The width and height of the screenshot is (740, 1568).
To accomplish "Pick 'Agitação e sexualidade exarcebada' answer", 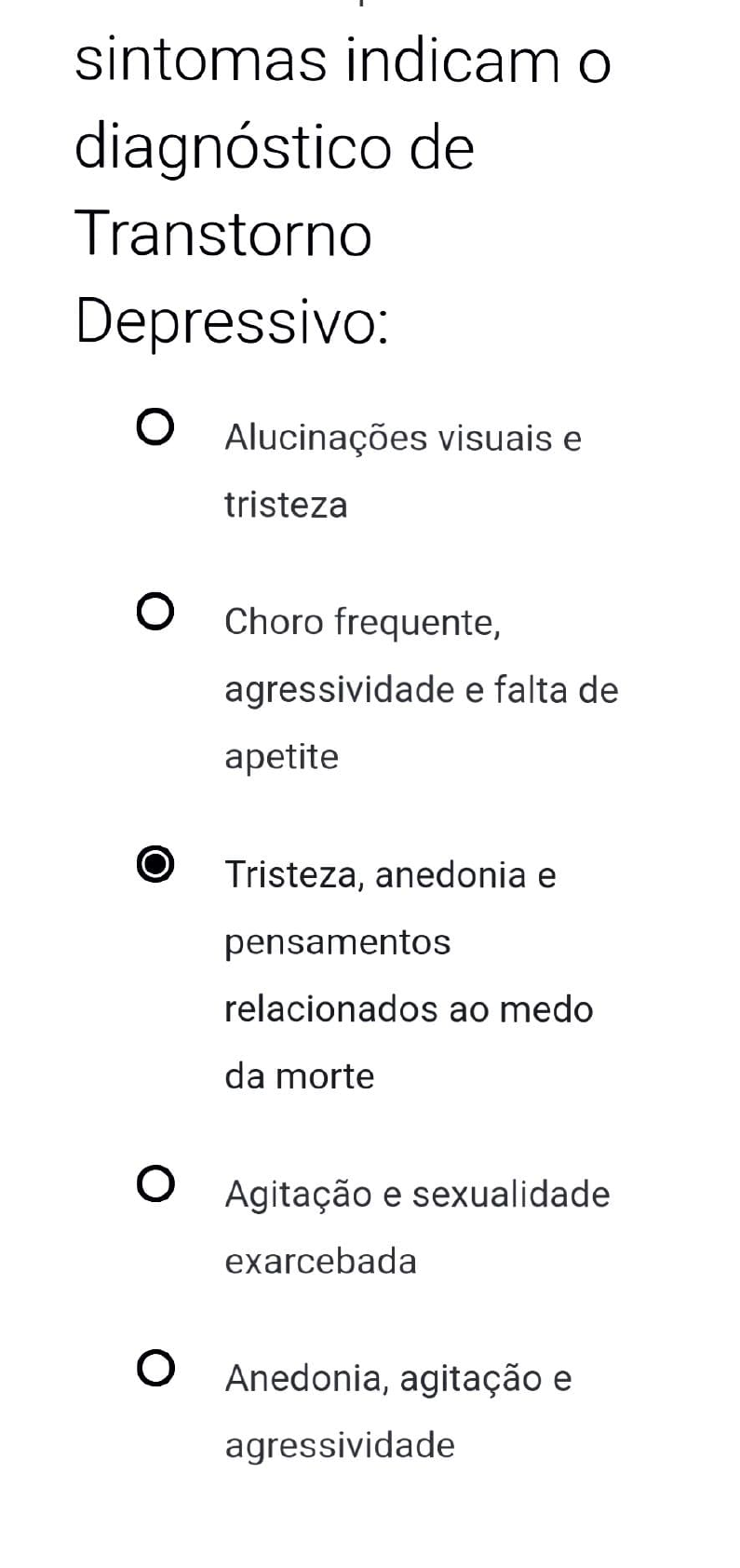I will pyautogui.click(x=155, y=1184).
